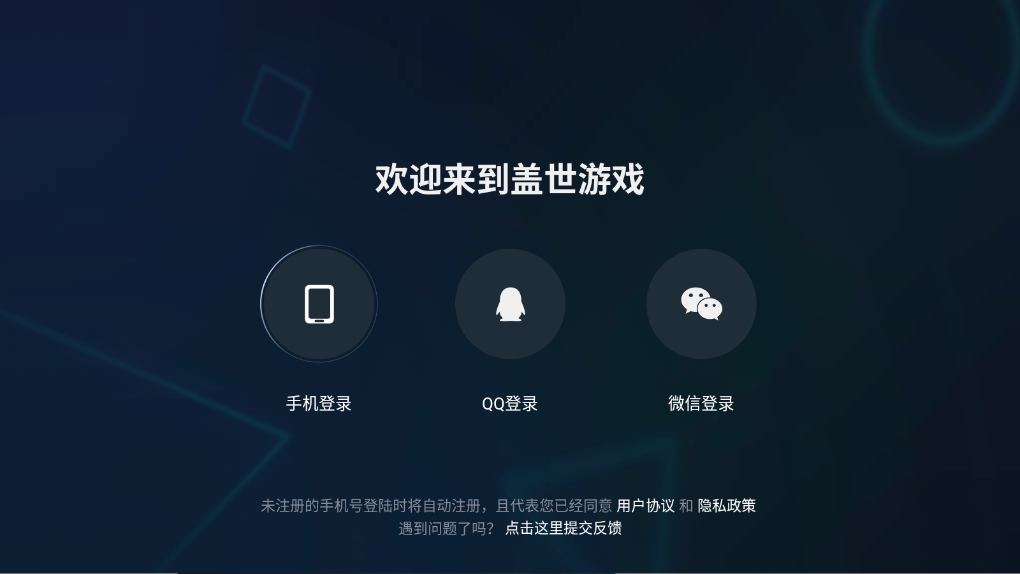
Task: Select 微信登录 WeChat login
Action: pyautogui.click(x=701, y=304)
